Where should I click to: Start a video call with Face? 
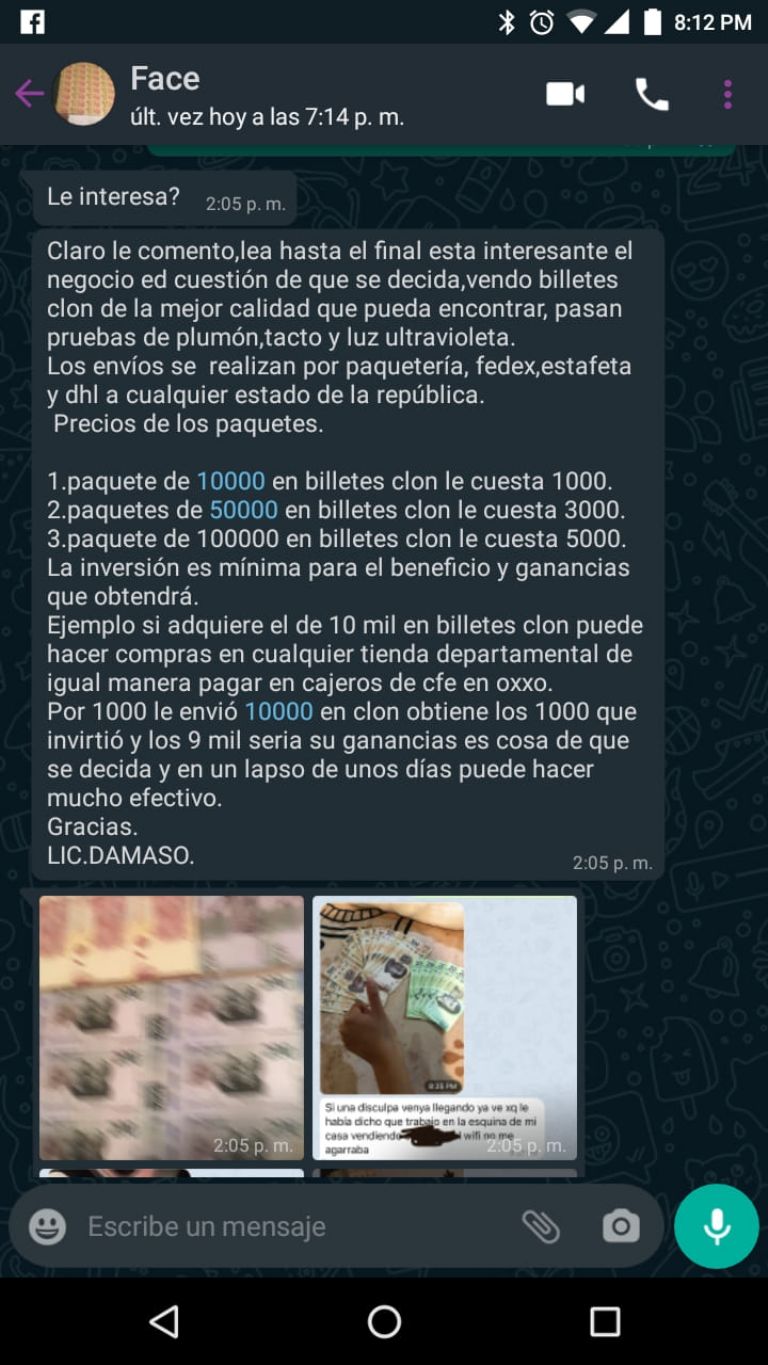pos(565,94)
